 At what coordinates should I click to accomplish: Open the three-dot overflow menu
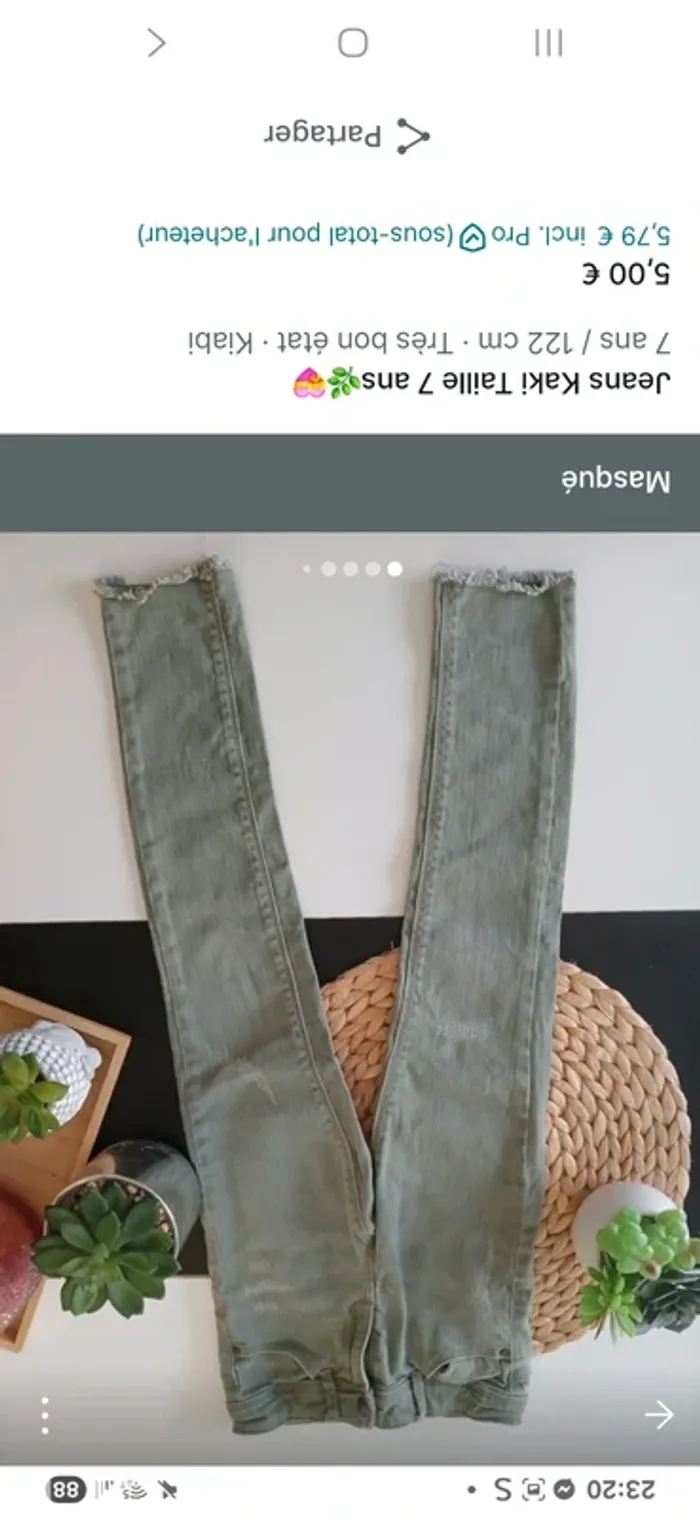coord(44,1415)
